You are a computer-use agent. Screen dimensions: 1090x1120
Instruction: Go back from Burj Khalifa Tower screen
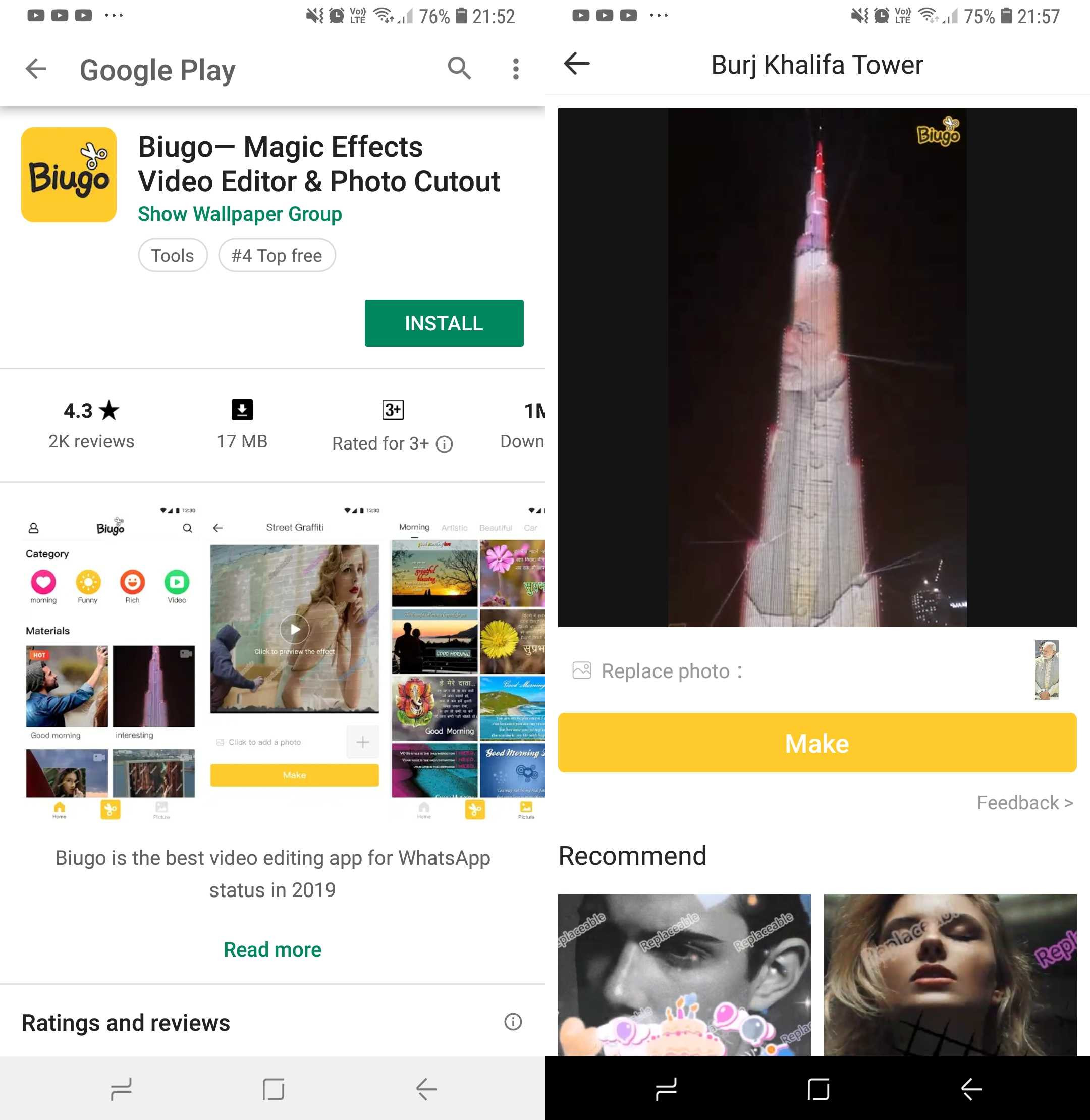point(576,64)
